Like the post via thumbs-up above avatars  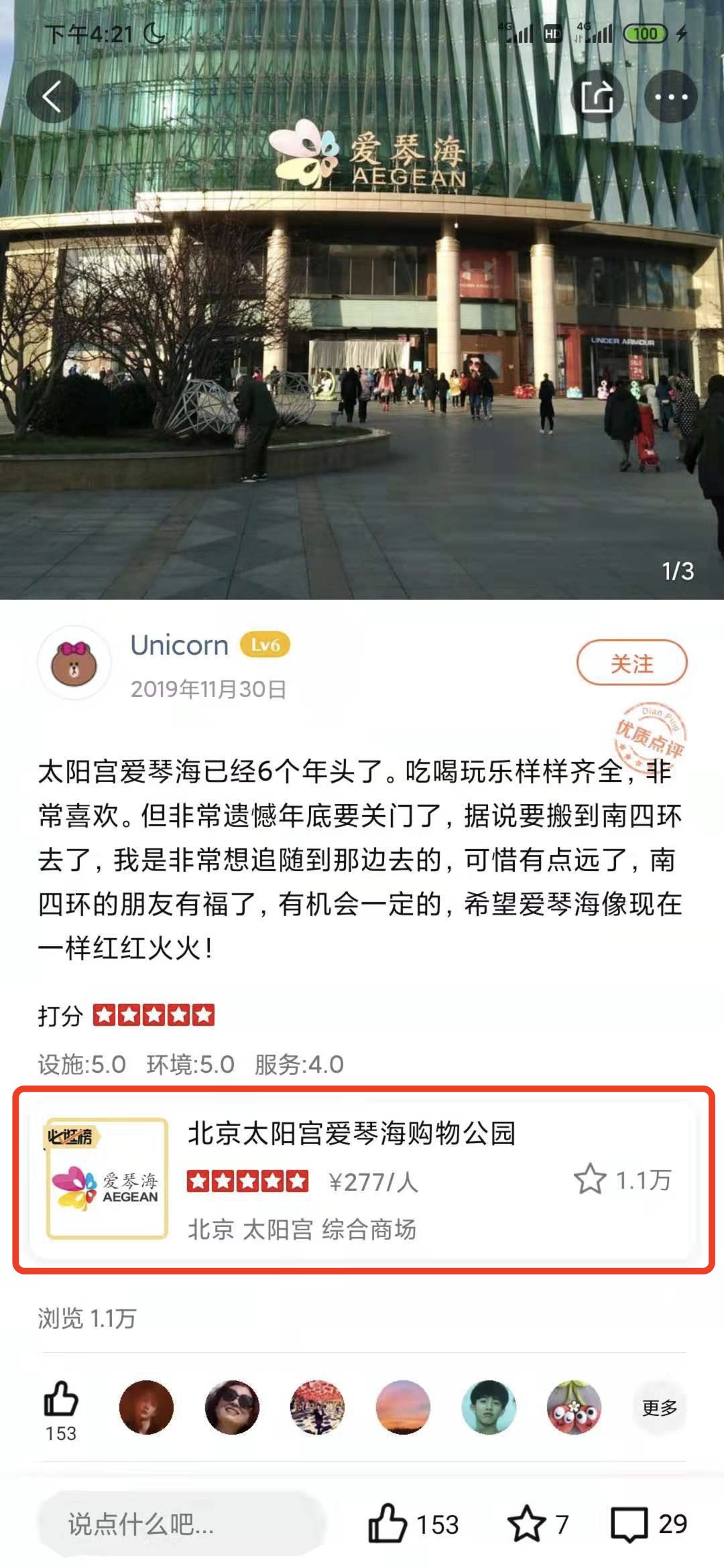click(61, 1399)
